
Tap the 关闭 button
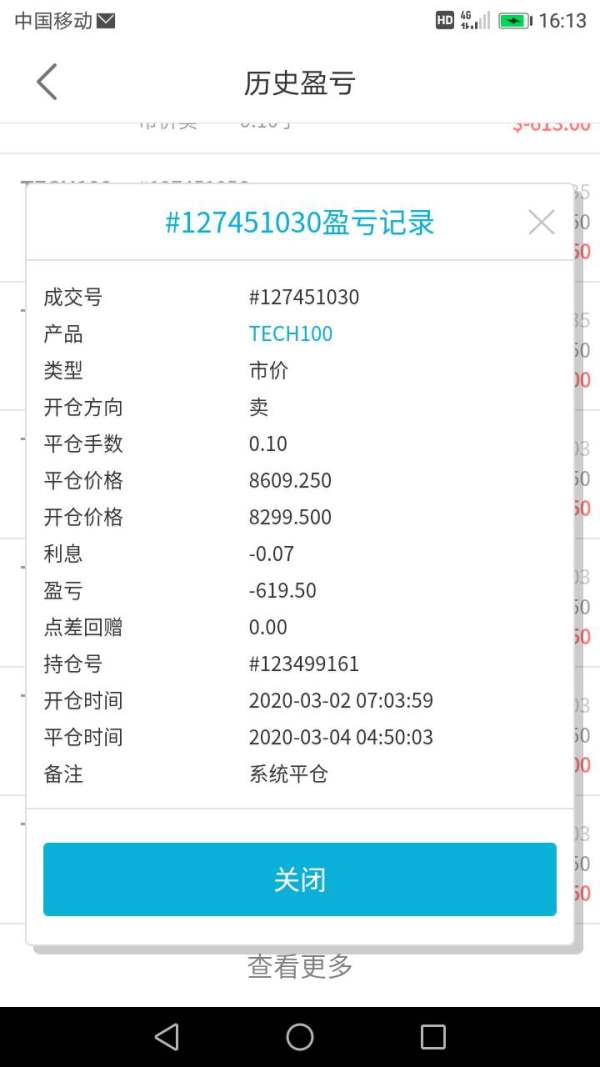tap(299, 879)
